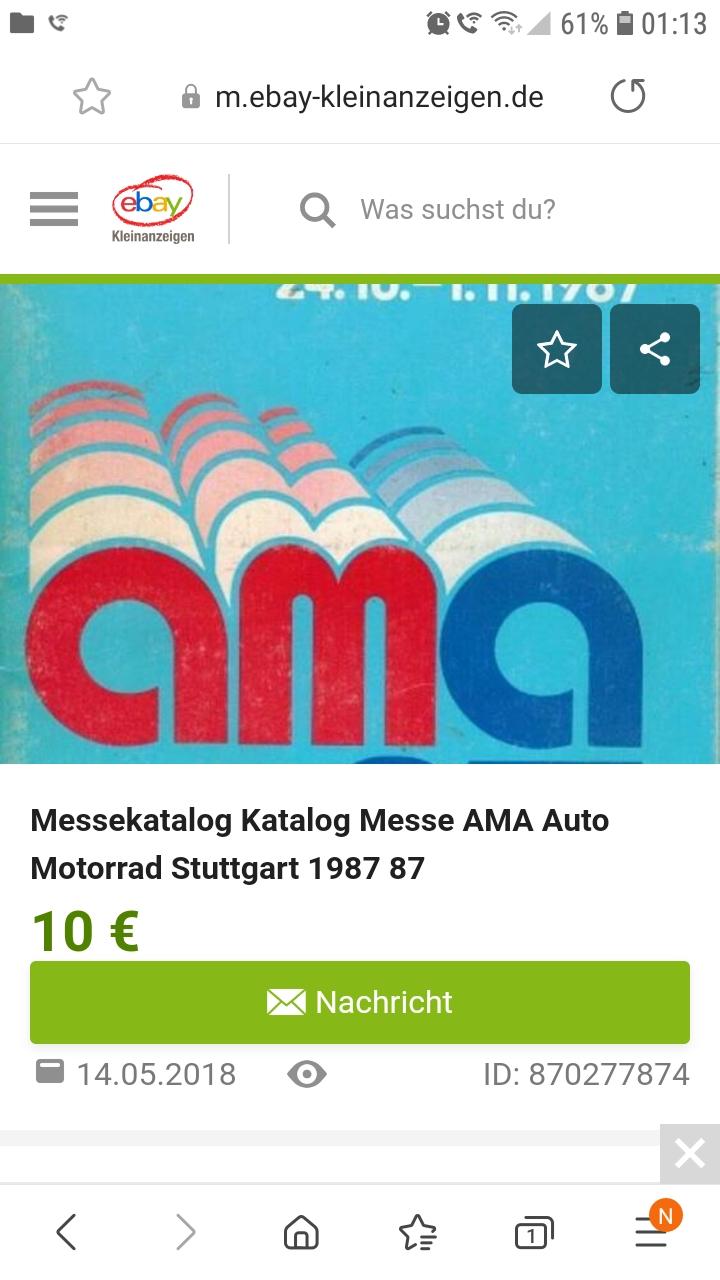The width and height of the screenshot is (720, 1280).
Task: Send a message via Nachricht button
Action: 360,1002
